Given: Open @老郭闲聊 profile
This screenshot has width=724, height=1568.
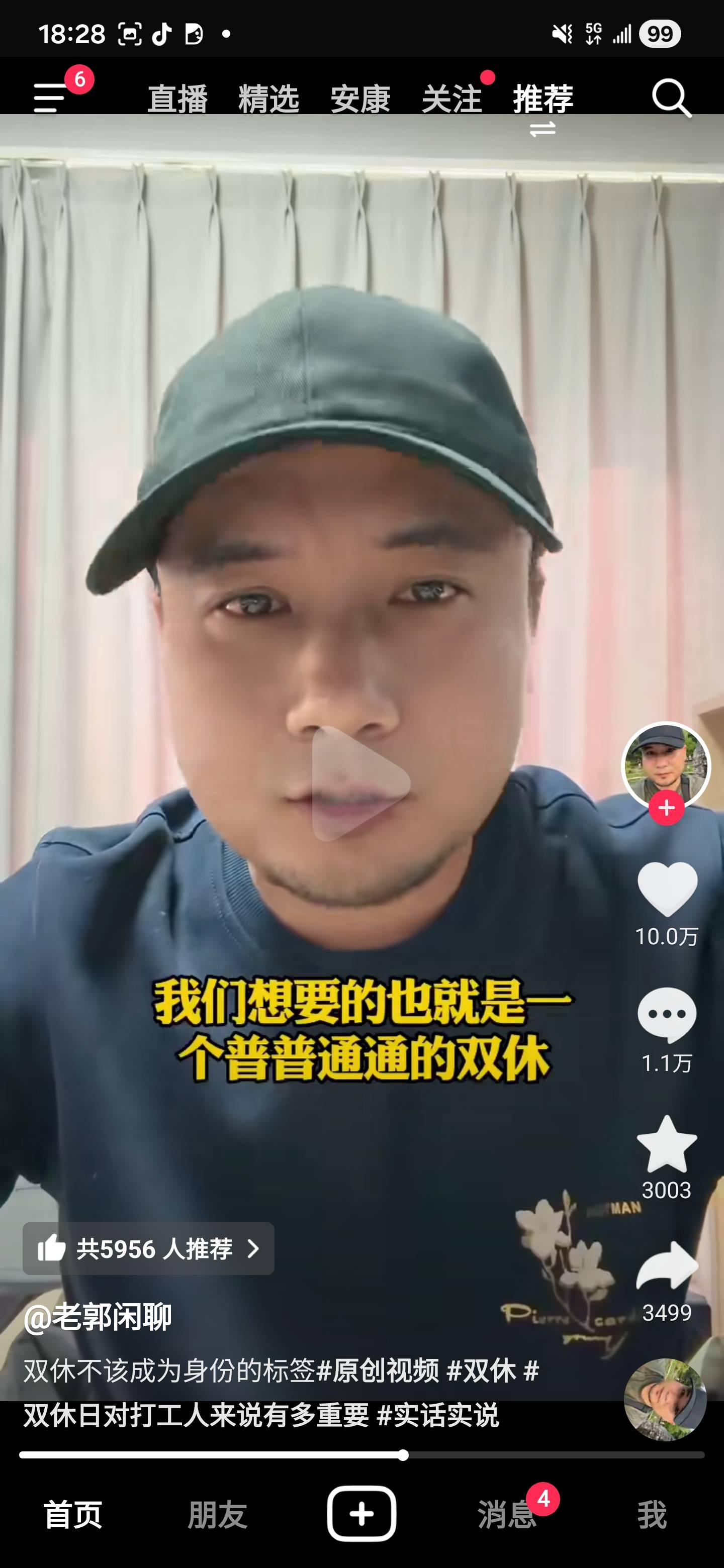Looking at the screenshot, I should (98, 1317).
